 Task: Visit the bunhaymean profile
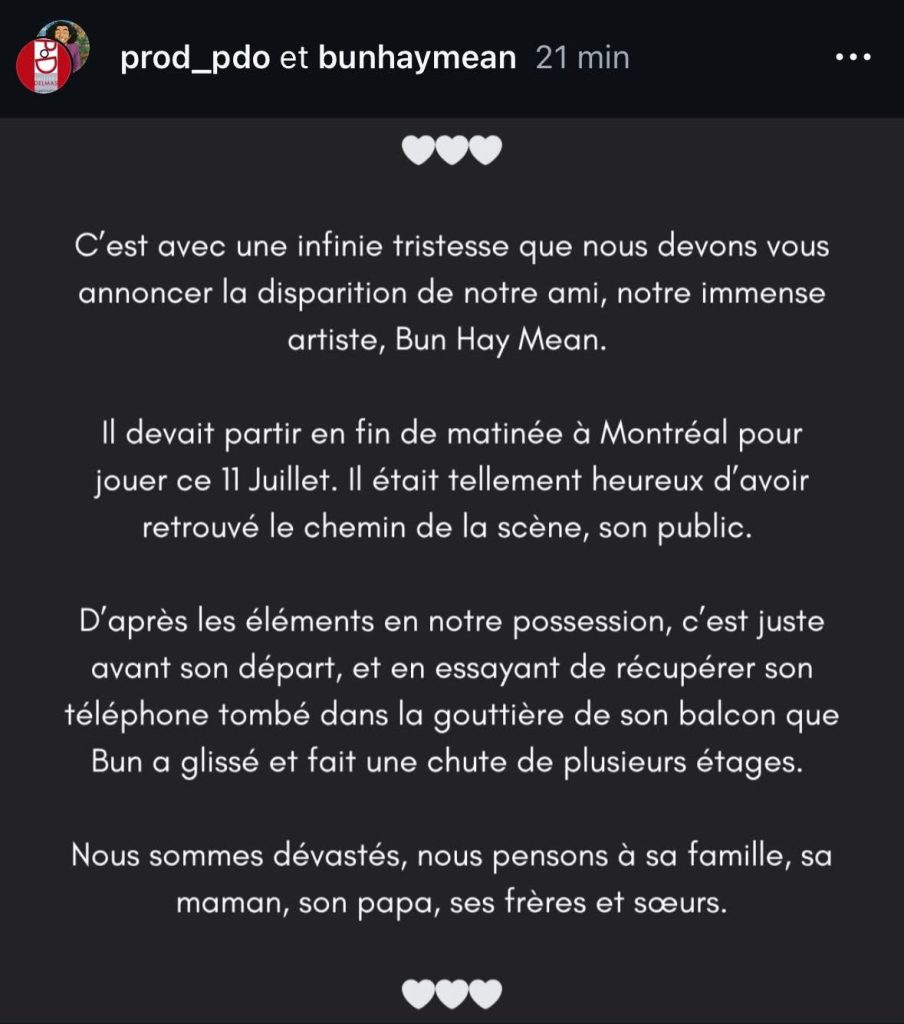(416, 58)
